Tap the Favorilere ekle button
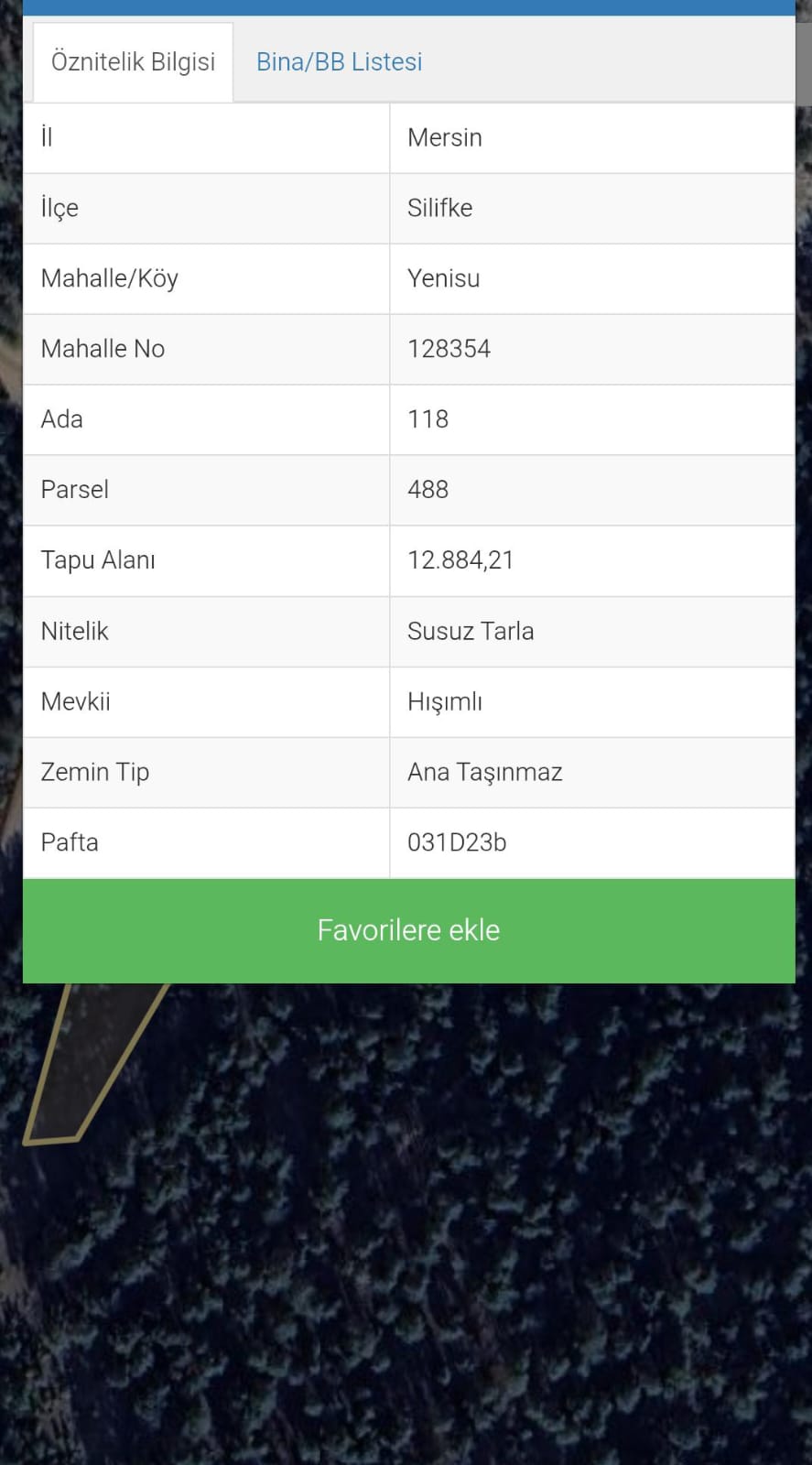This screenshot has width=812, height=1465. pyautogui.click(x=408, y=930)
